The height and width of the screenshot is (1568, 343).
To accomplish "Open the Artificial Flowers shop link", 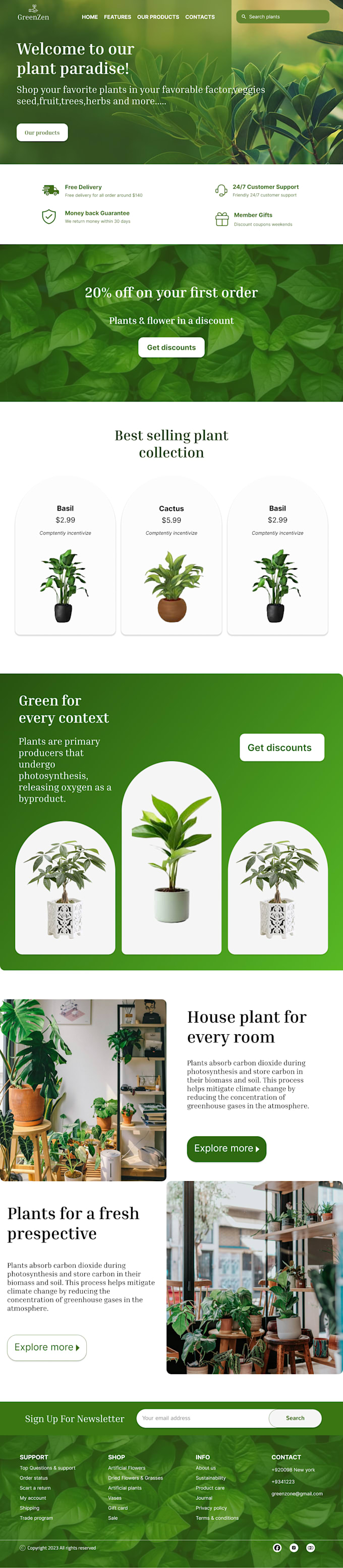I will pyautogui.click(x=127, y=1468).
